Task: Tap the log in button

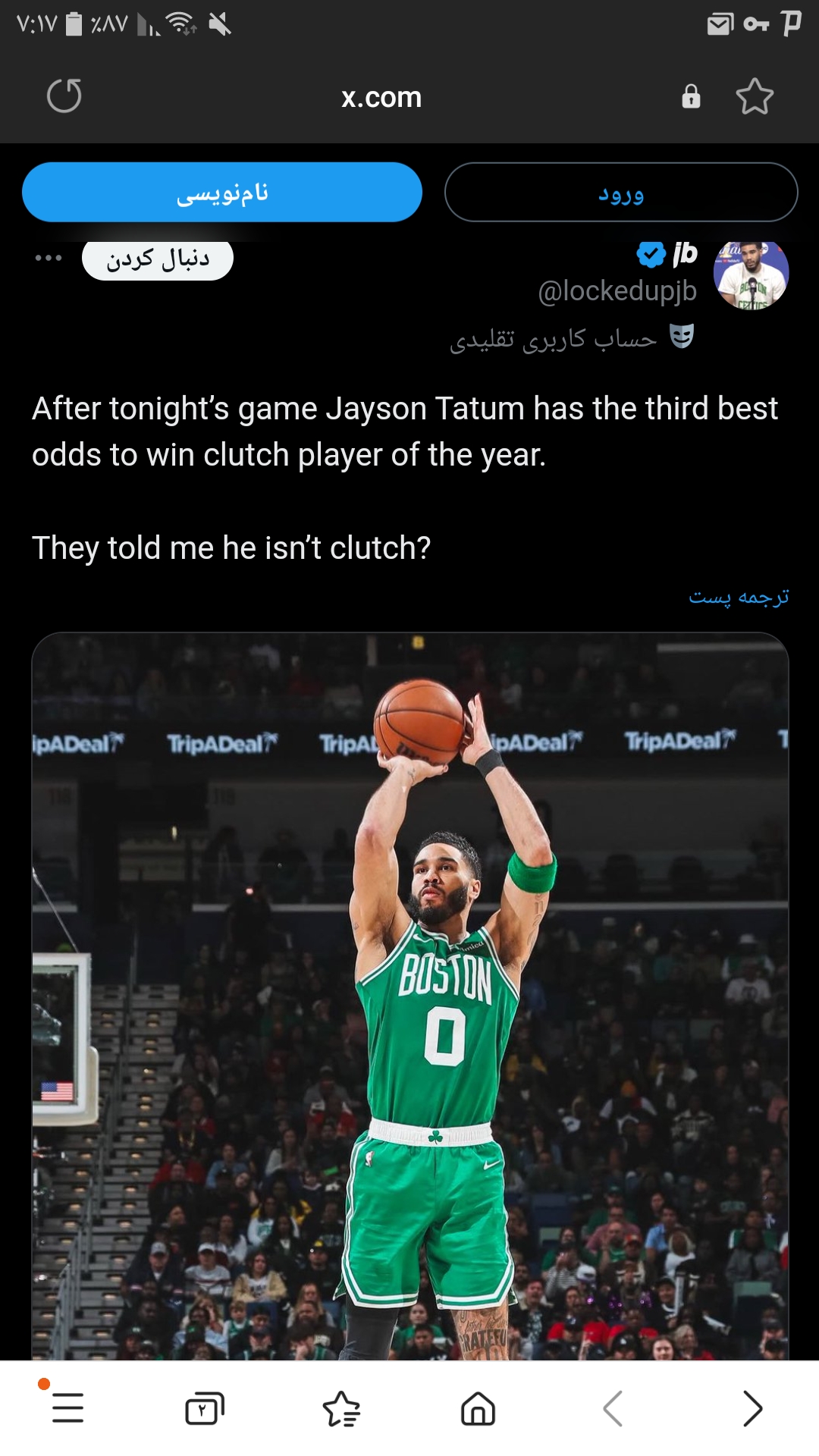Action: (621, 193)
